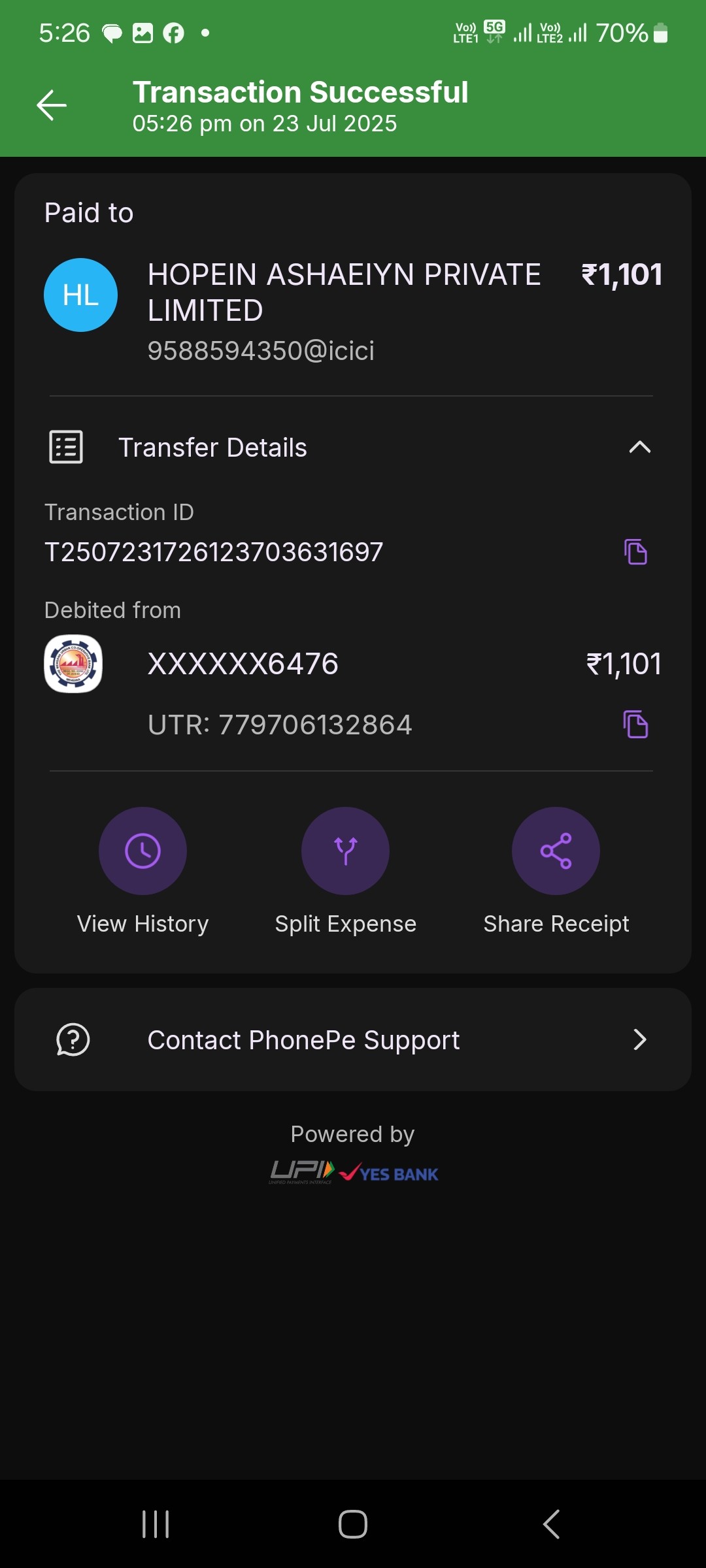Select Split Expense

(x=345, y=851)
